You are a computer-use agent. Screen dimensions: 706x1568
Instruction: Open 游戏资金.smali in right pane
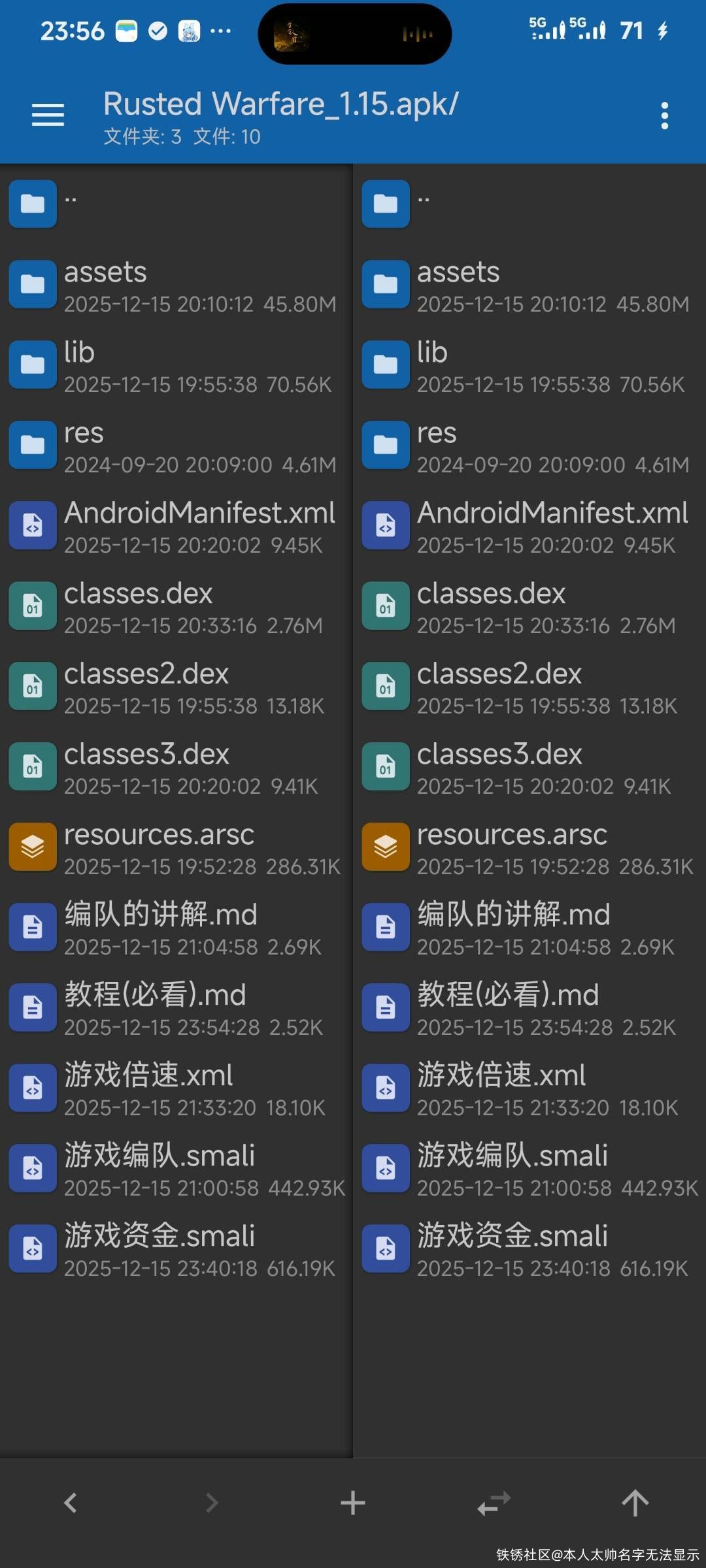(528, 1250)
